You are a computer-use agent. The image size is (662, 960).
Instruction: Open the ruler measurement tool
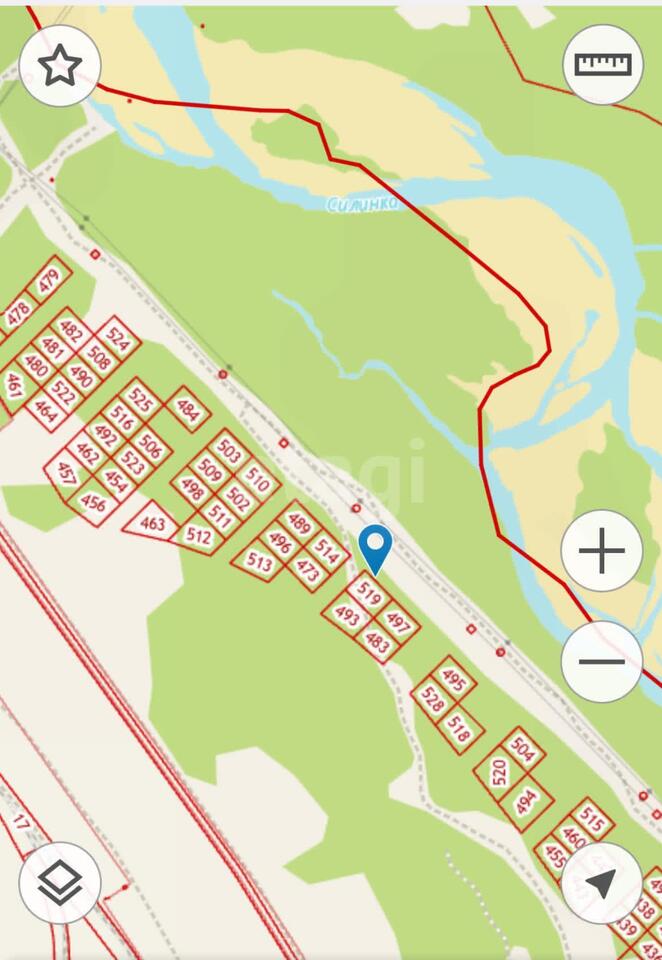click(603, 65)
